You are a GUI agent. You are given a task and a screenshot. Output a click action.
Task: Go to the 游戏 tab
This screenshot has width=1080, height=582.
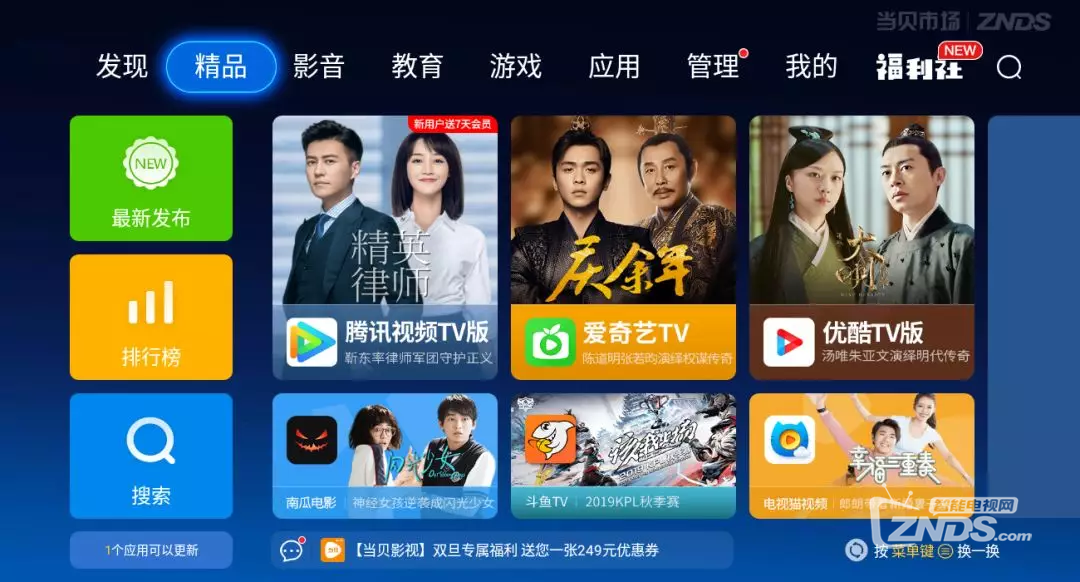[515, 67]
